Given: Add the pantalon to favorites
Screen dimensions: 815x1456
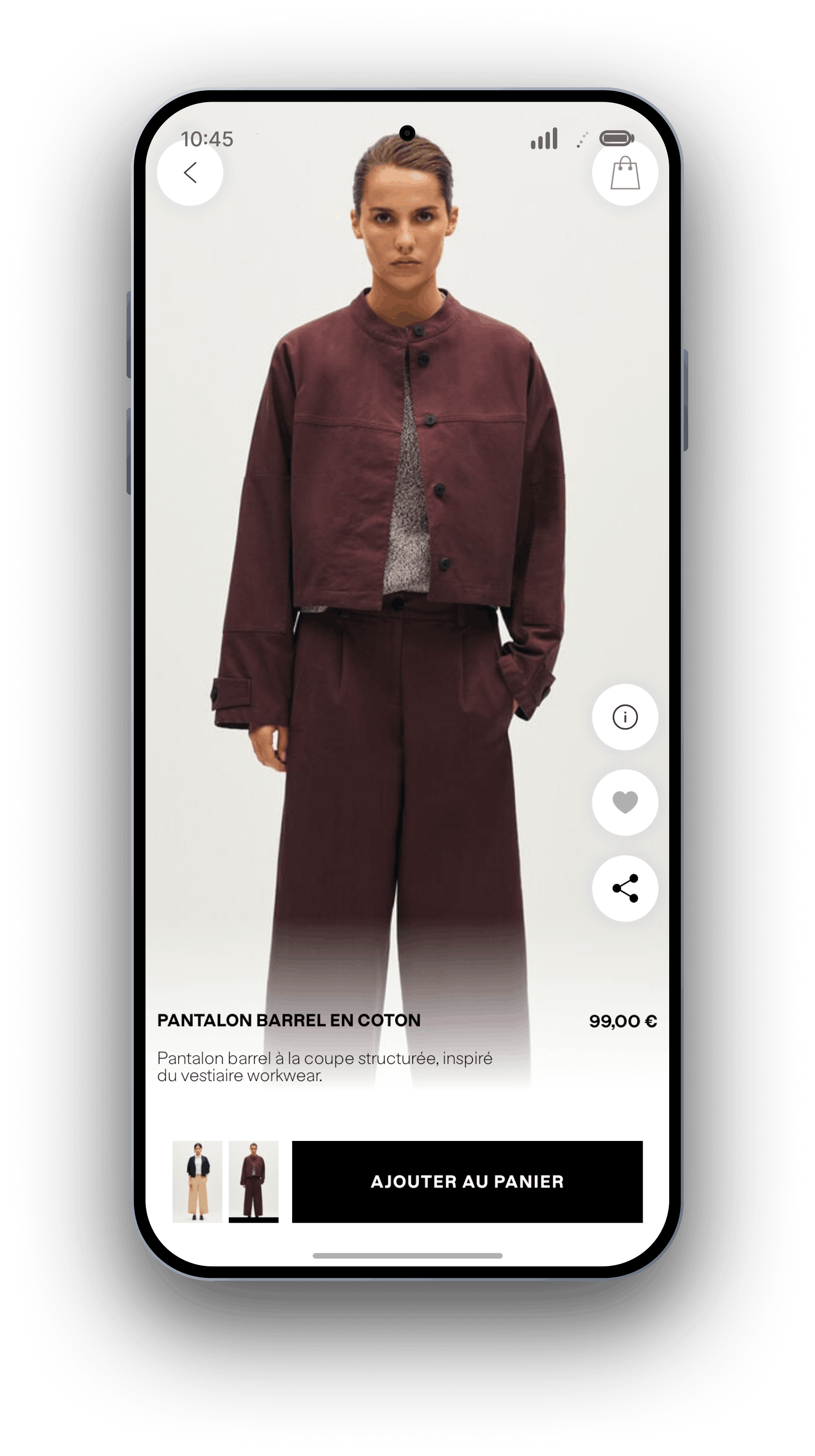Looking at the screenshot, I should click(625, 802).
